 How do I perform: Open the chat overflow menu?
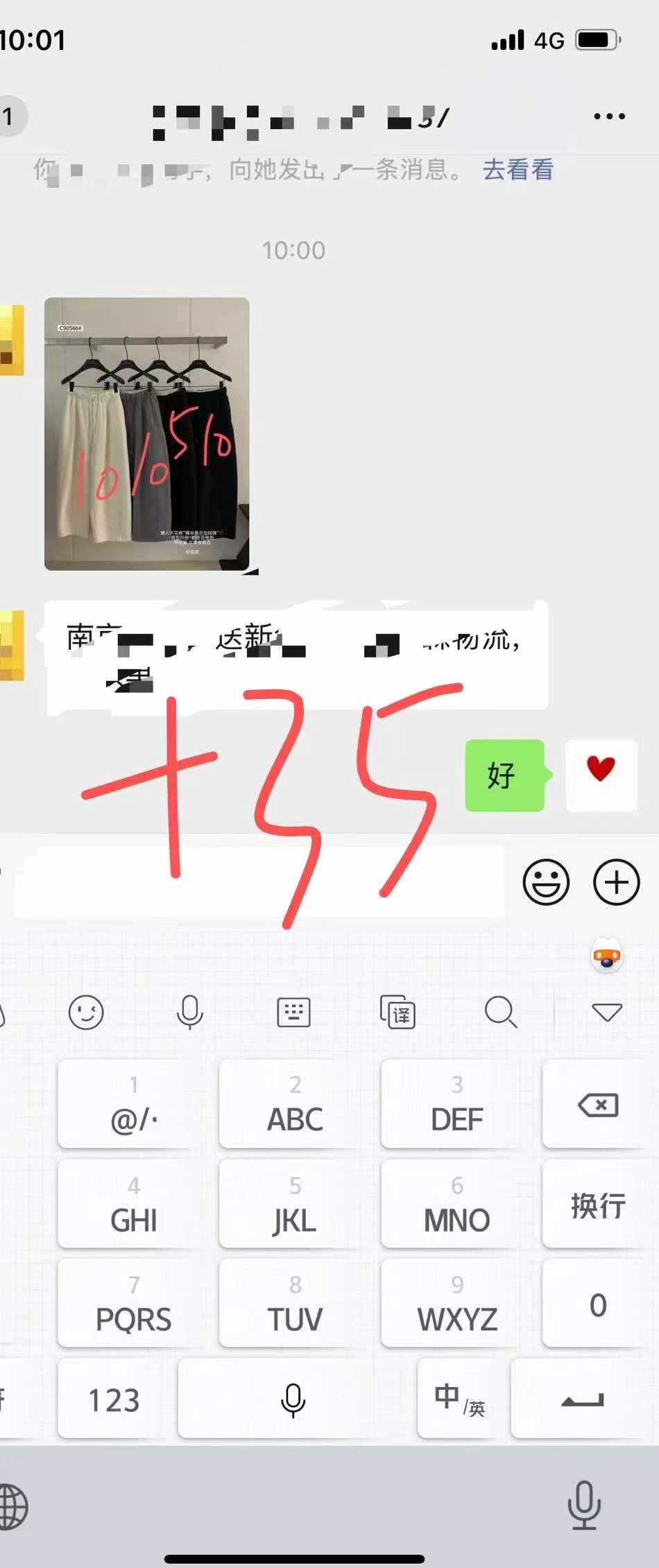[609, 117]
